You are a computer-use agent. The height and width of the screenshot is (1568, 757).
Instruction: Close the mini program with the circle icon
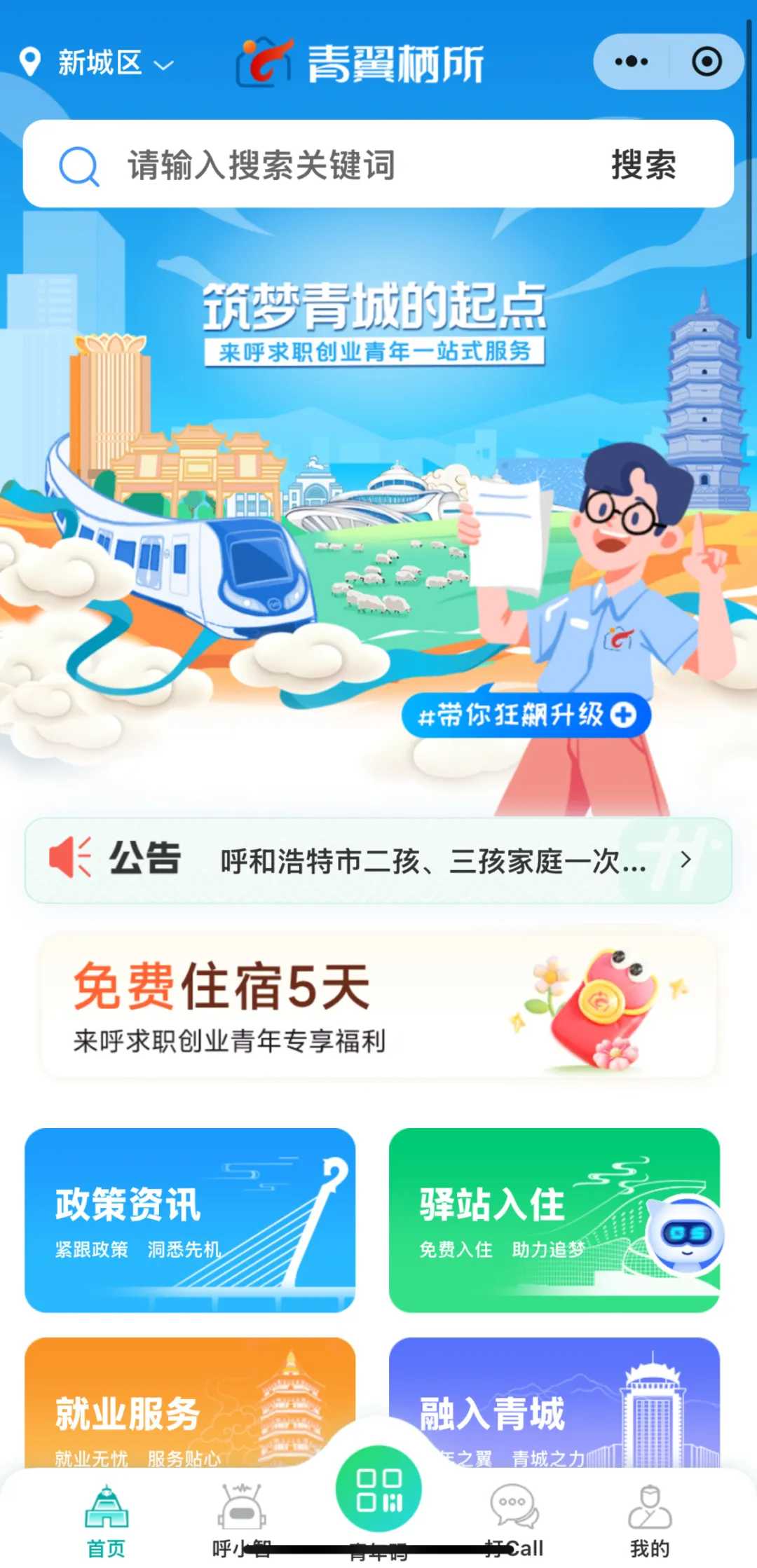coord(706,62)
